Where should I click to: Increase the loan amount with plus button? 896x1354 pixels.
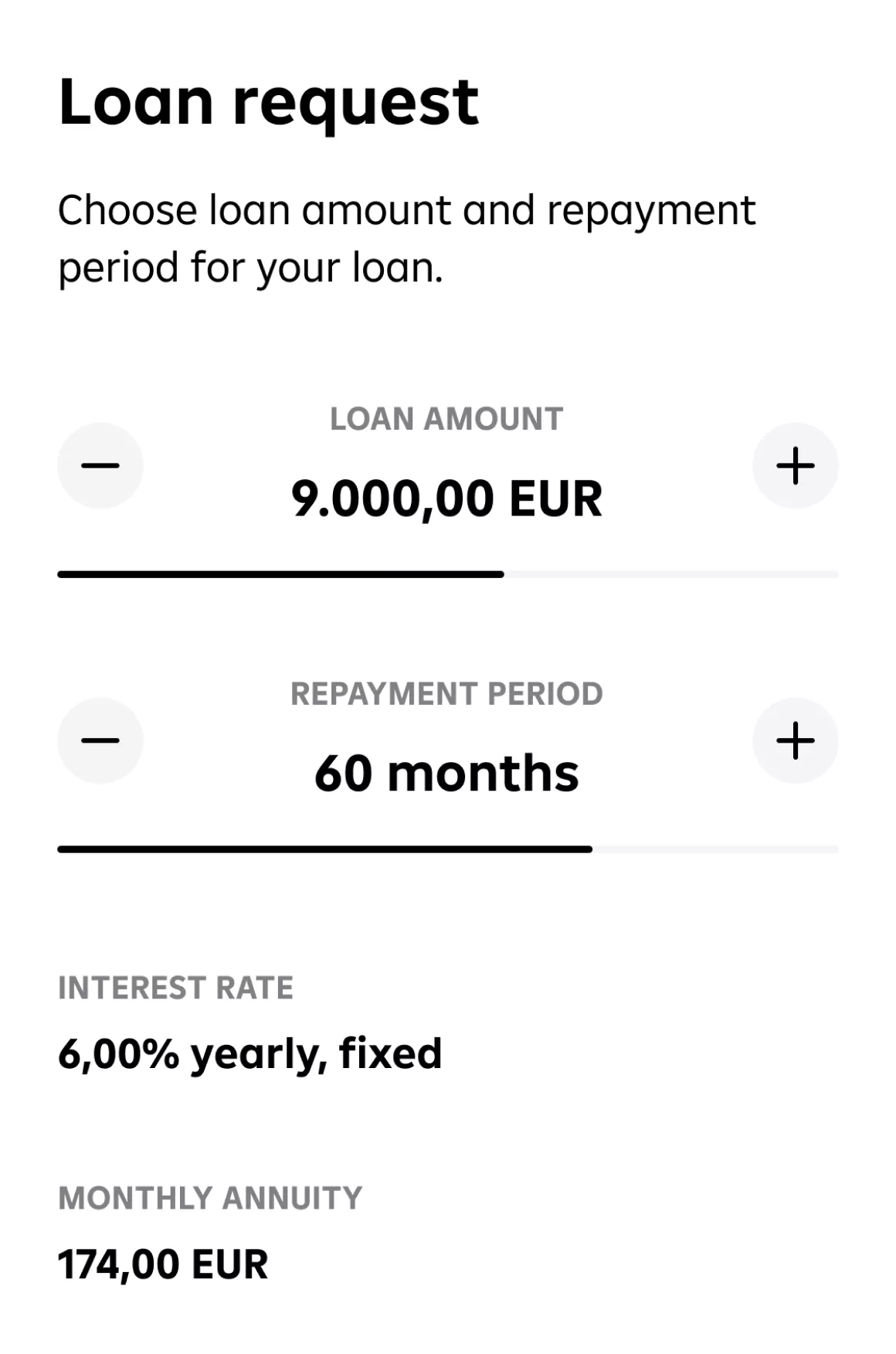click(795, 465)
